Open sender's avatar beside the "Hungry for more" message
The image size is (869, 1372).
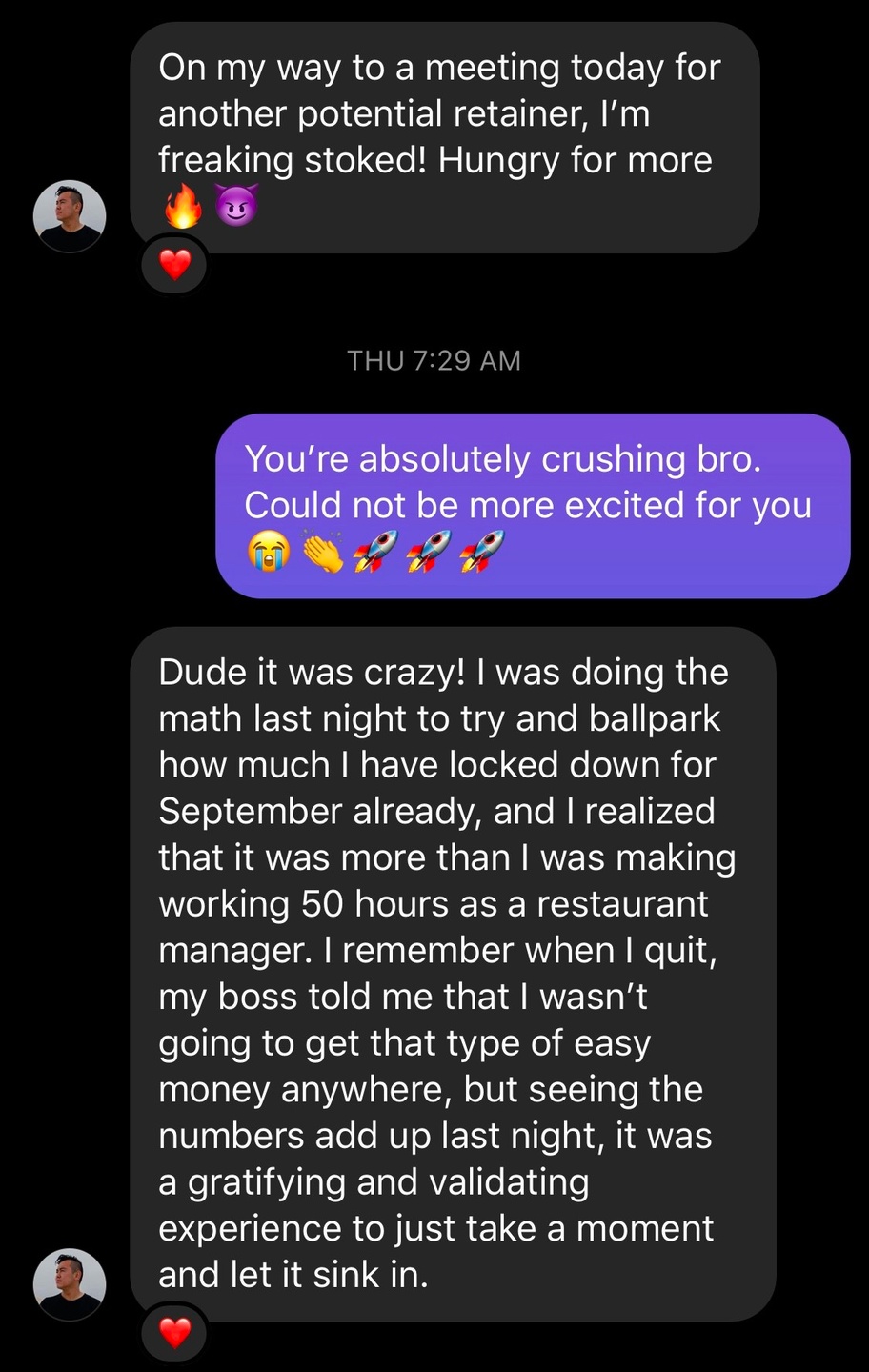pyautogui.click(x=70, y=216)
